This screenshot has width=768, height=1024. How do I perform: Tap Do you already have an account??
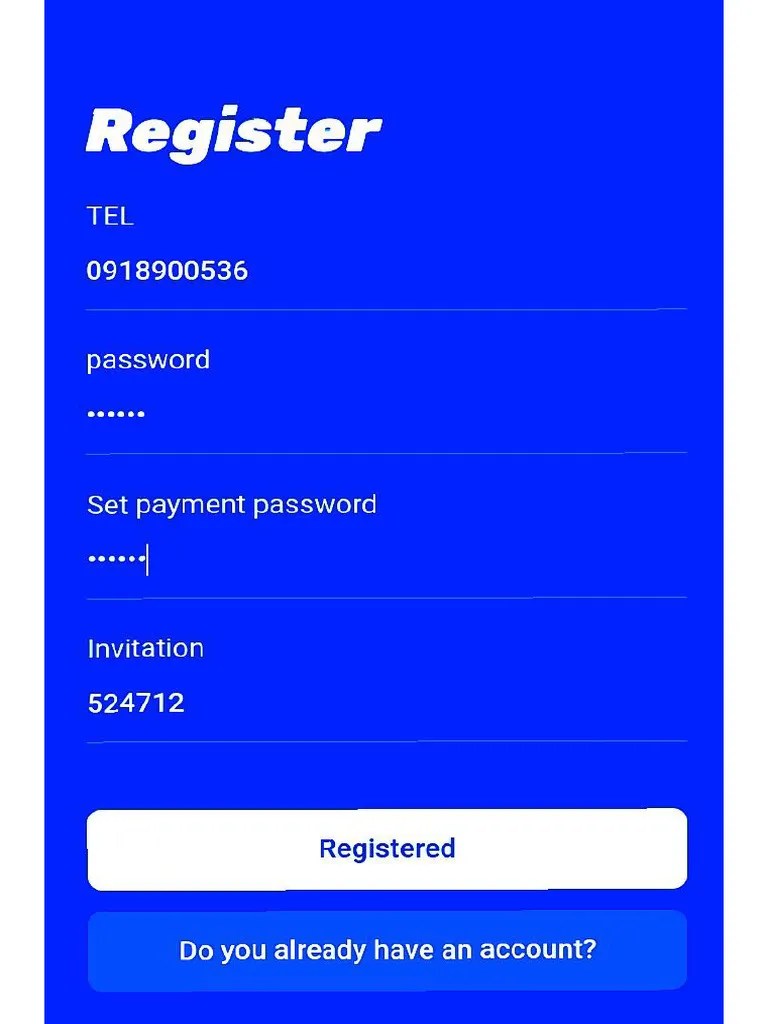point(387,950)
